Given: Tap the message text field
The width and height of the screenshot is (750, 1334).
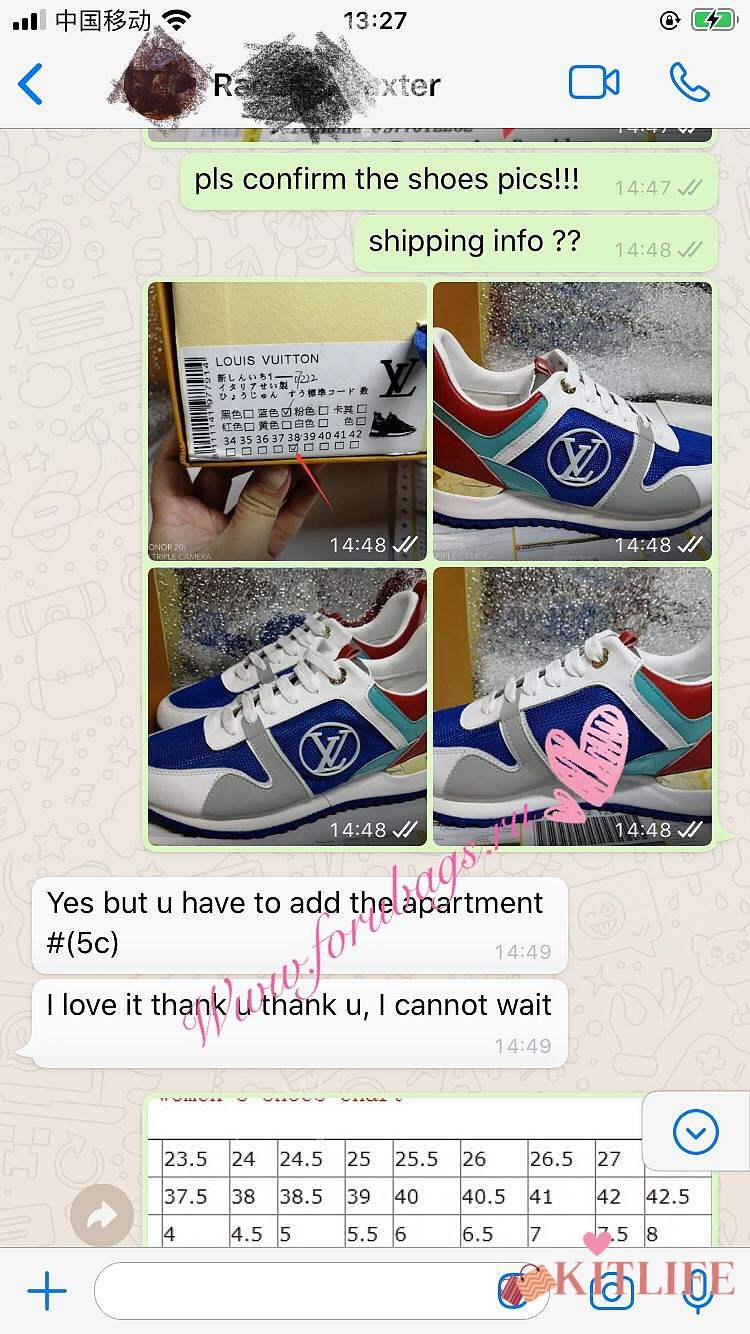Looking at the screenshot, I should pos(300,1291).
